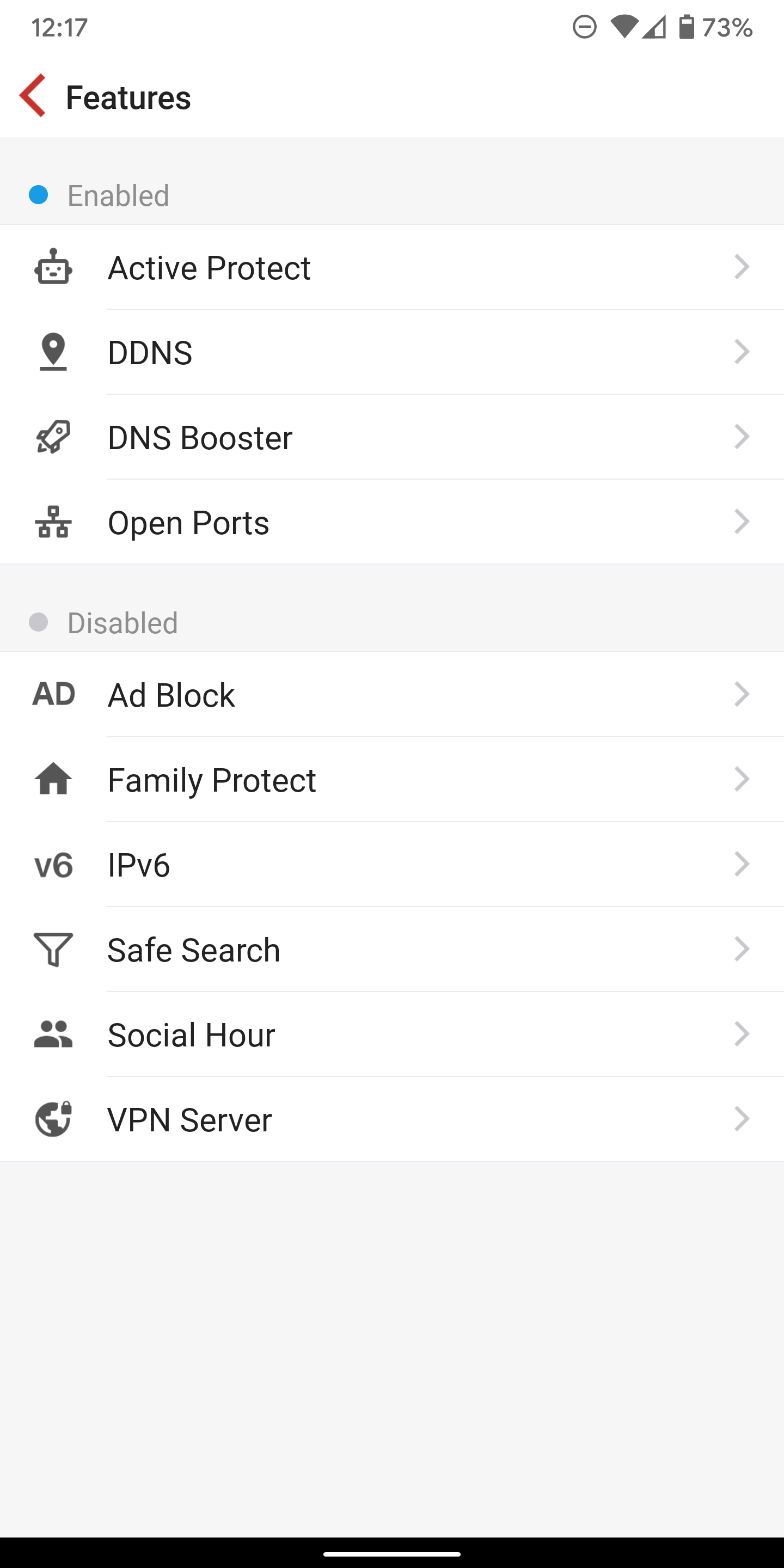The width and height of the screenshot is (784, 1568).
Task: Select the DNS Booster rocket icon
Action: [x=53, y=437]
